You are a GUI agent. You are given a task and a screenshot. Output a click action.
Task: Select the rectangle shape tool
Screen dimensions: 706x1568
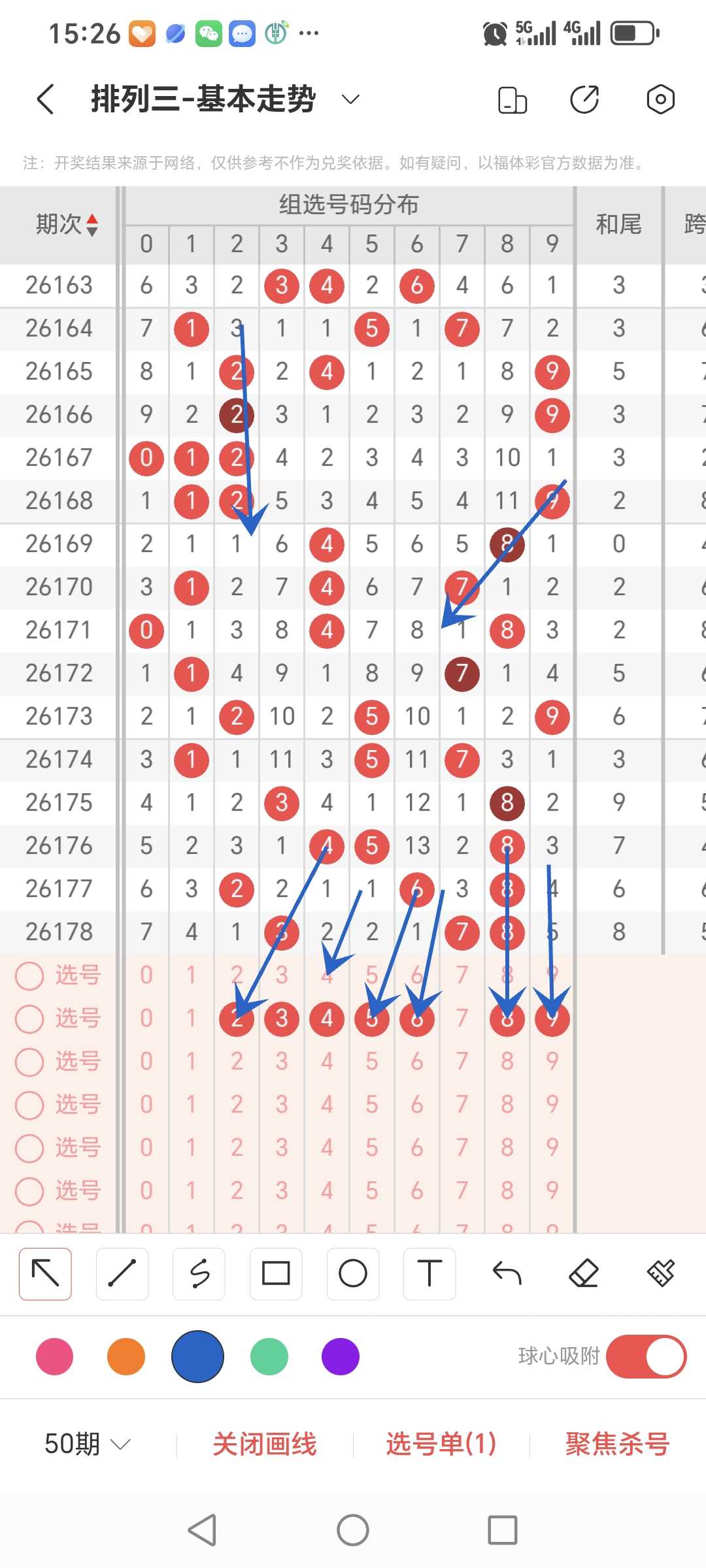[x=276, y=1273]
